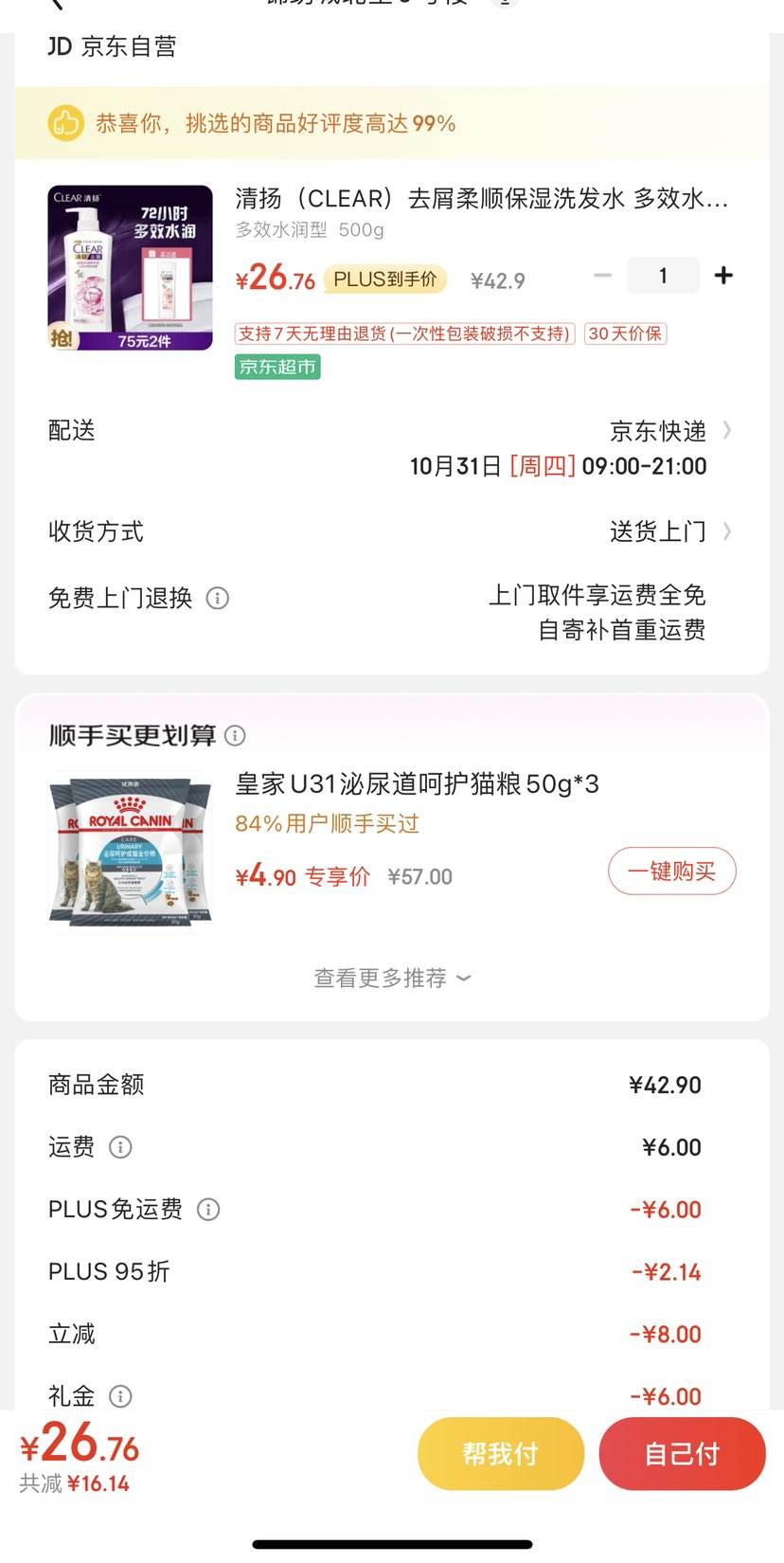Open the 运费 info icon

point(120,1148)
